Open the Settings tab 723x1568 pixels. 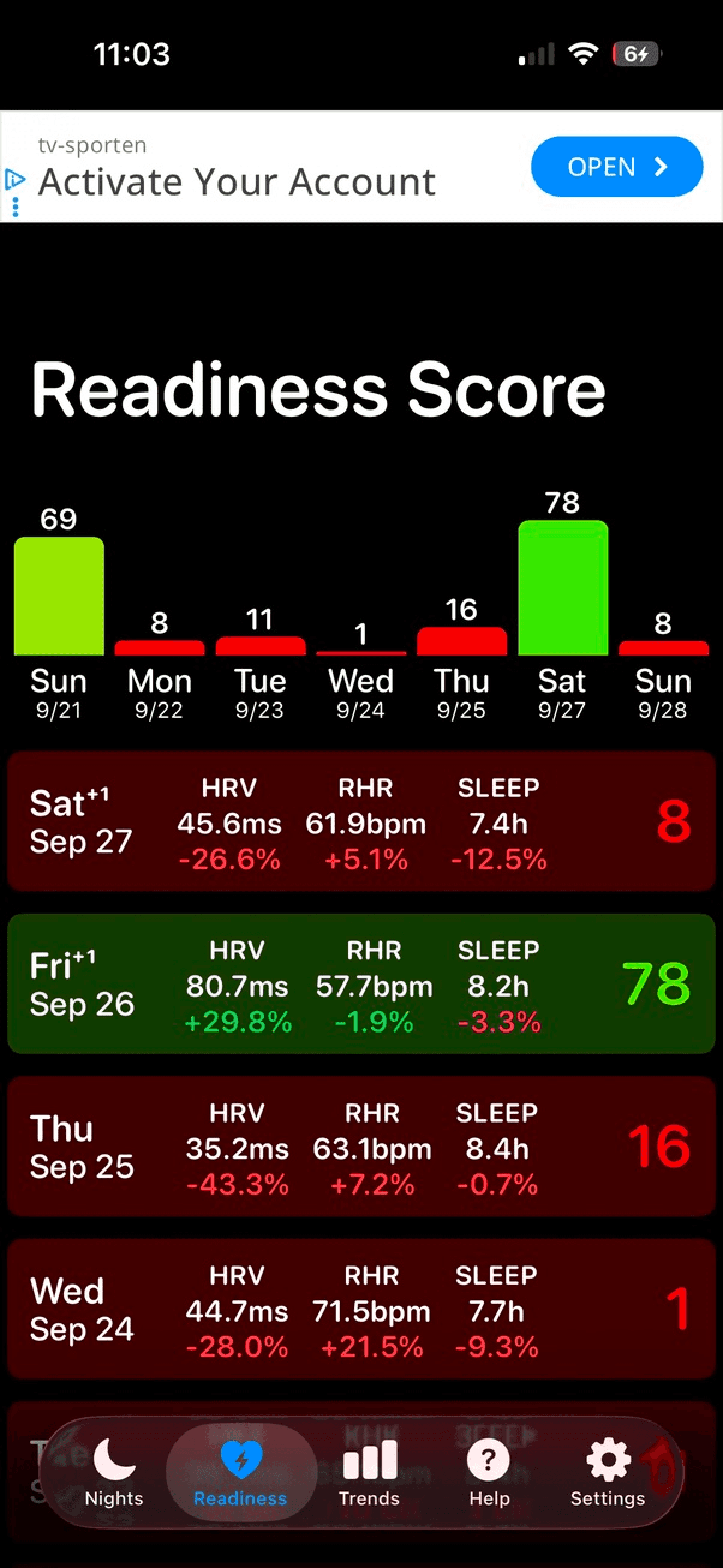(607, 1472)
